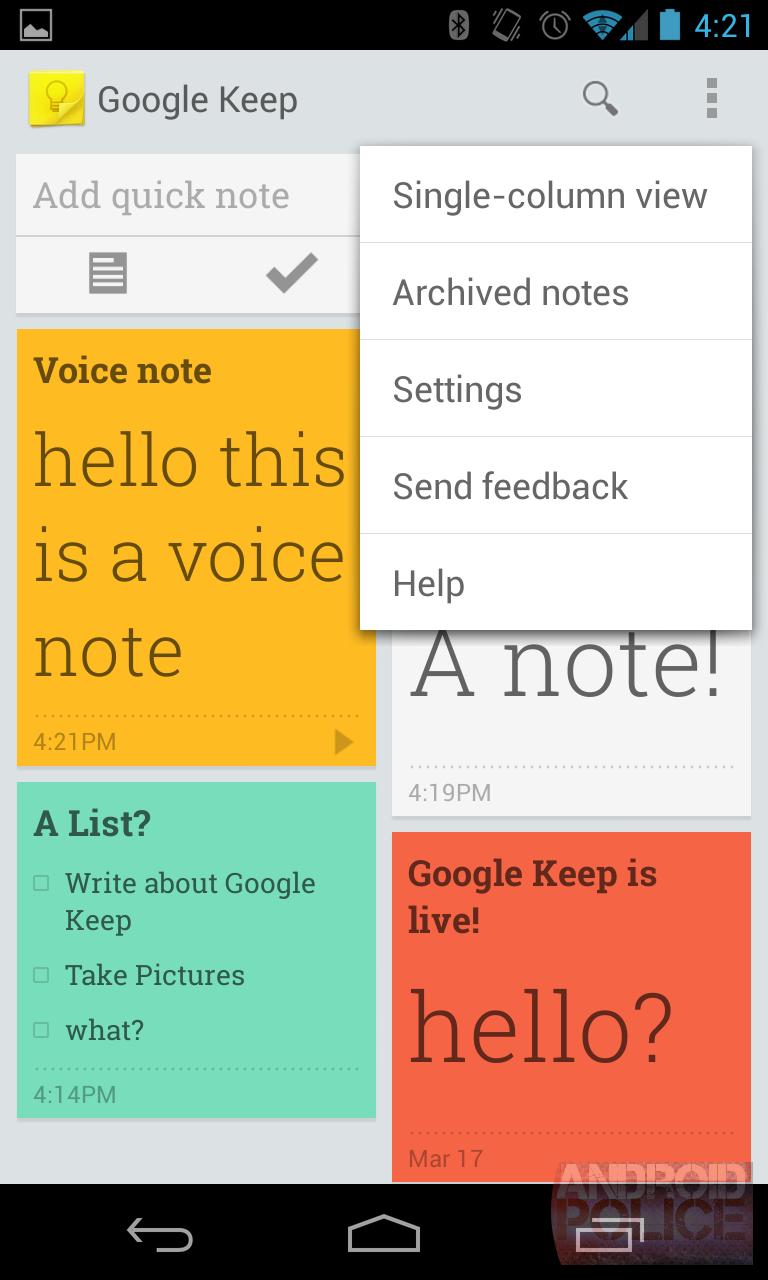The height and width of the screenshot is (1280, 768).
Task: Tap the checkmark new checklist icon
Action: (x=290, y=272)
